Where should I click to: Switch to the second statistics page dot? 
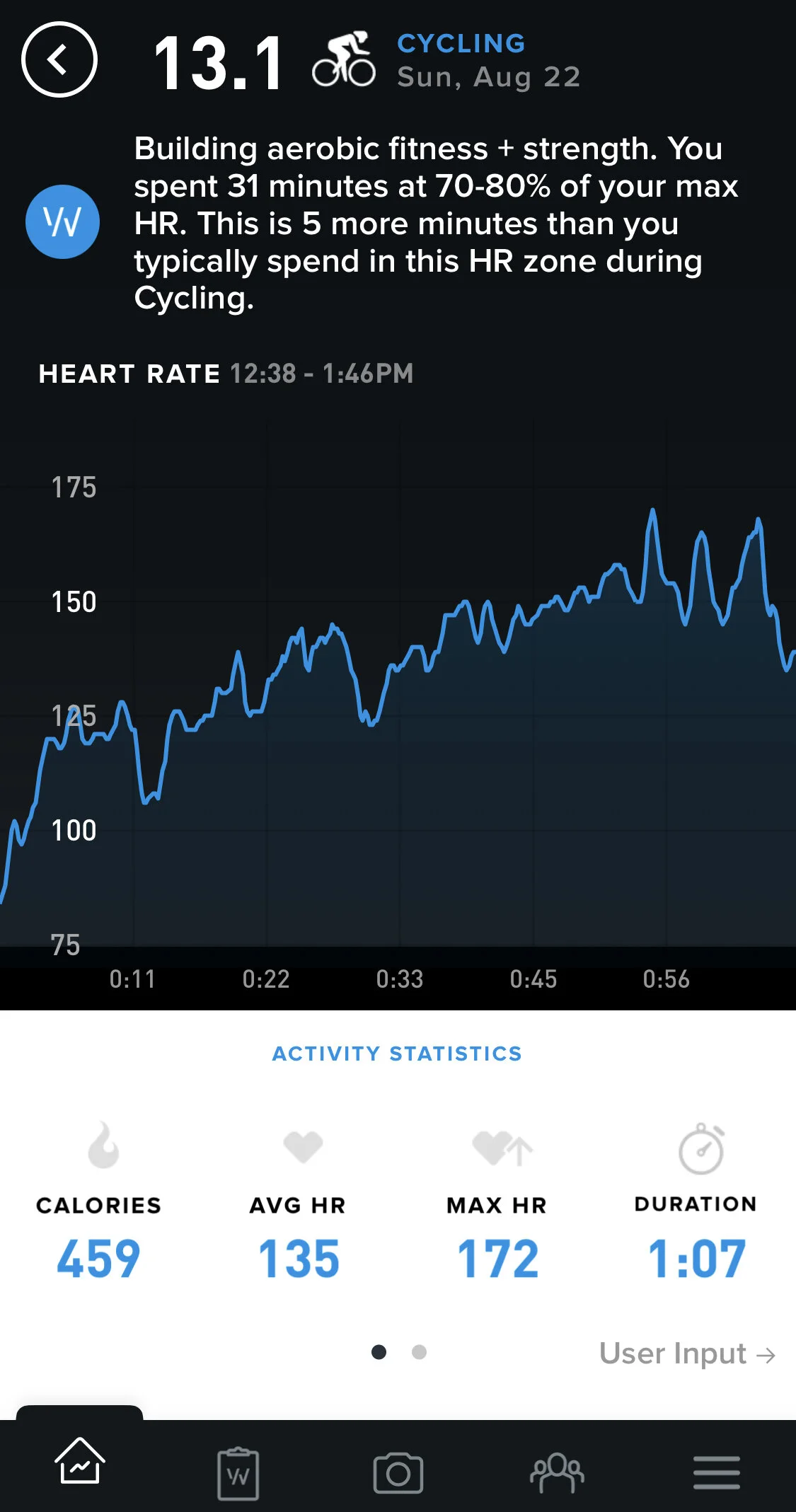point(419,1352)
